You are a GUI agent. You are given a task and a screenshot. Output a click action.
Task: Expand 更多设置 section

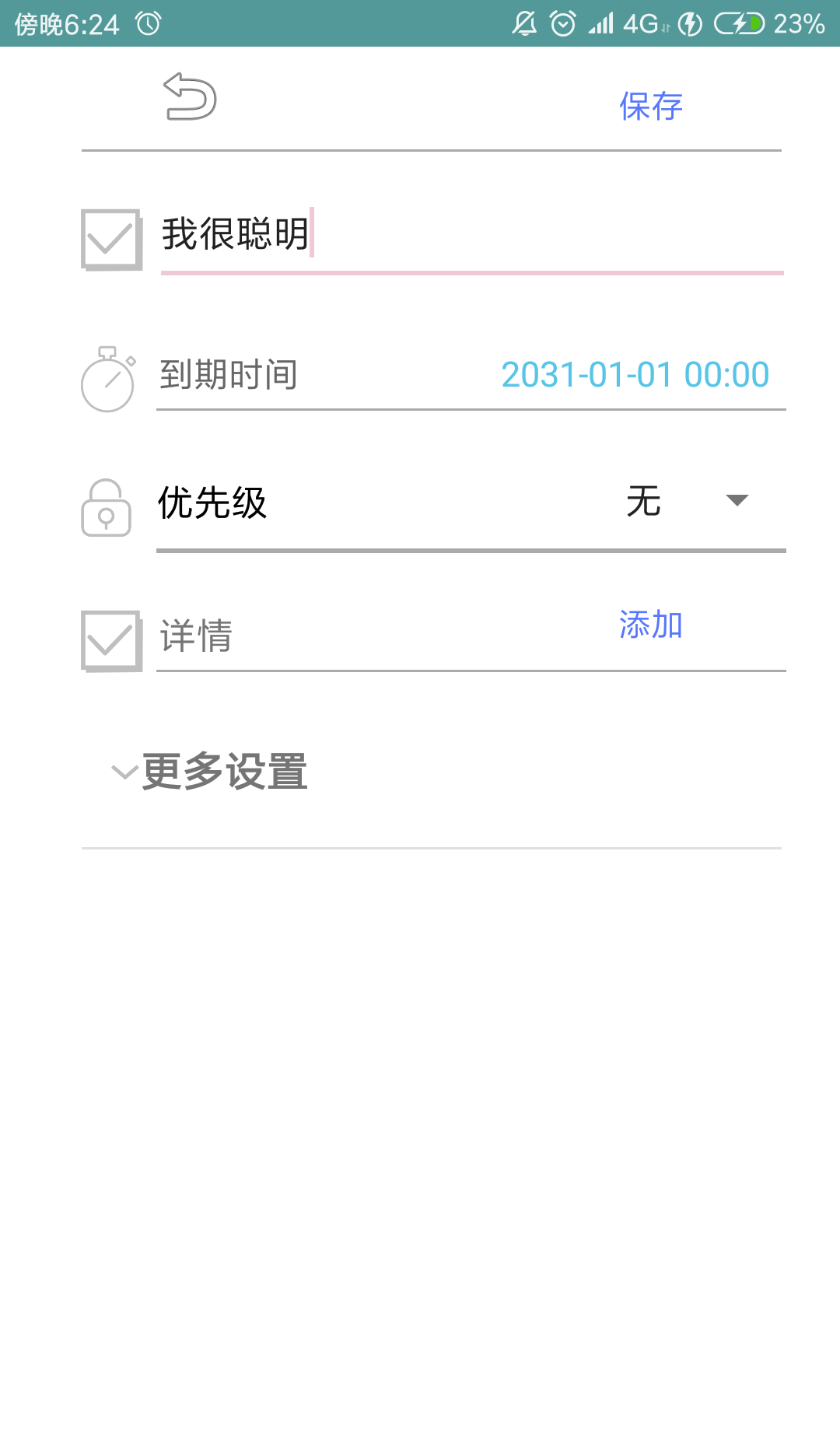click(x=210, y=772)
